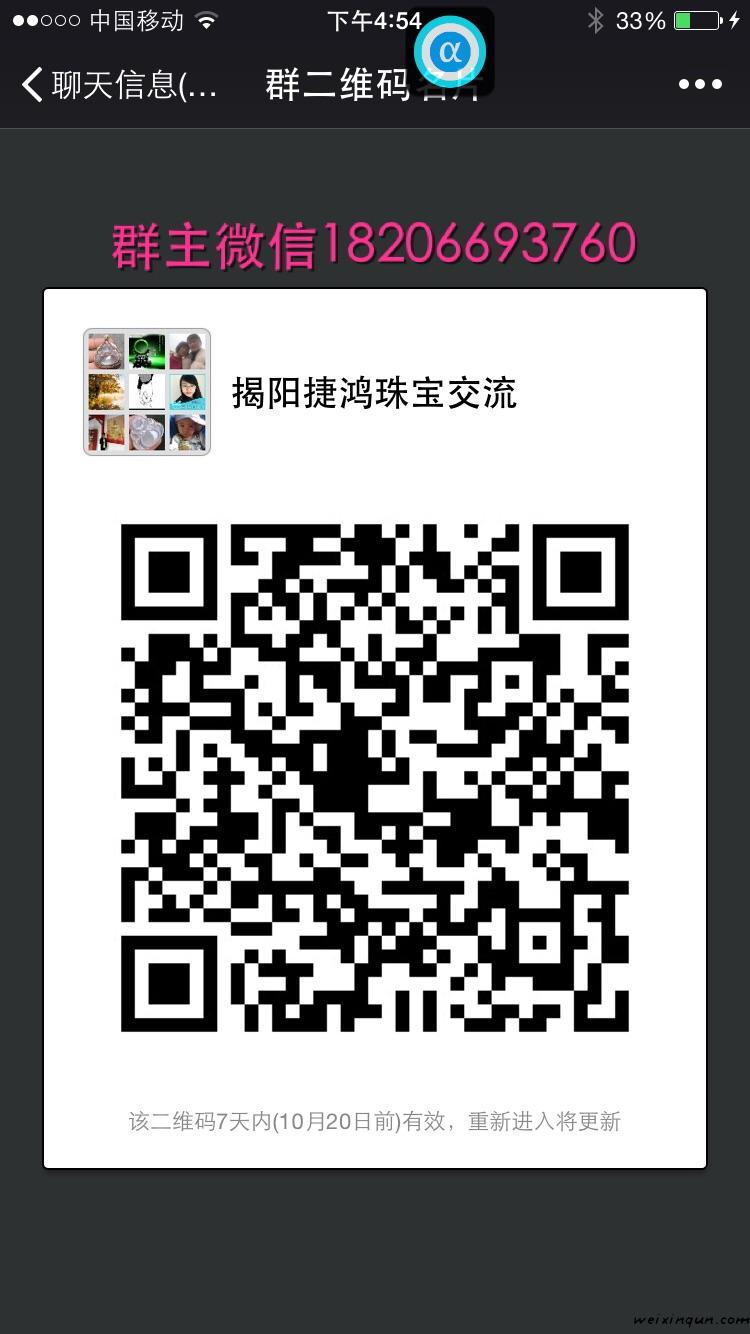Open the three-dot overflow menu
This screenshot has height=1334, width=750.
tap(700, 85)
